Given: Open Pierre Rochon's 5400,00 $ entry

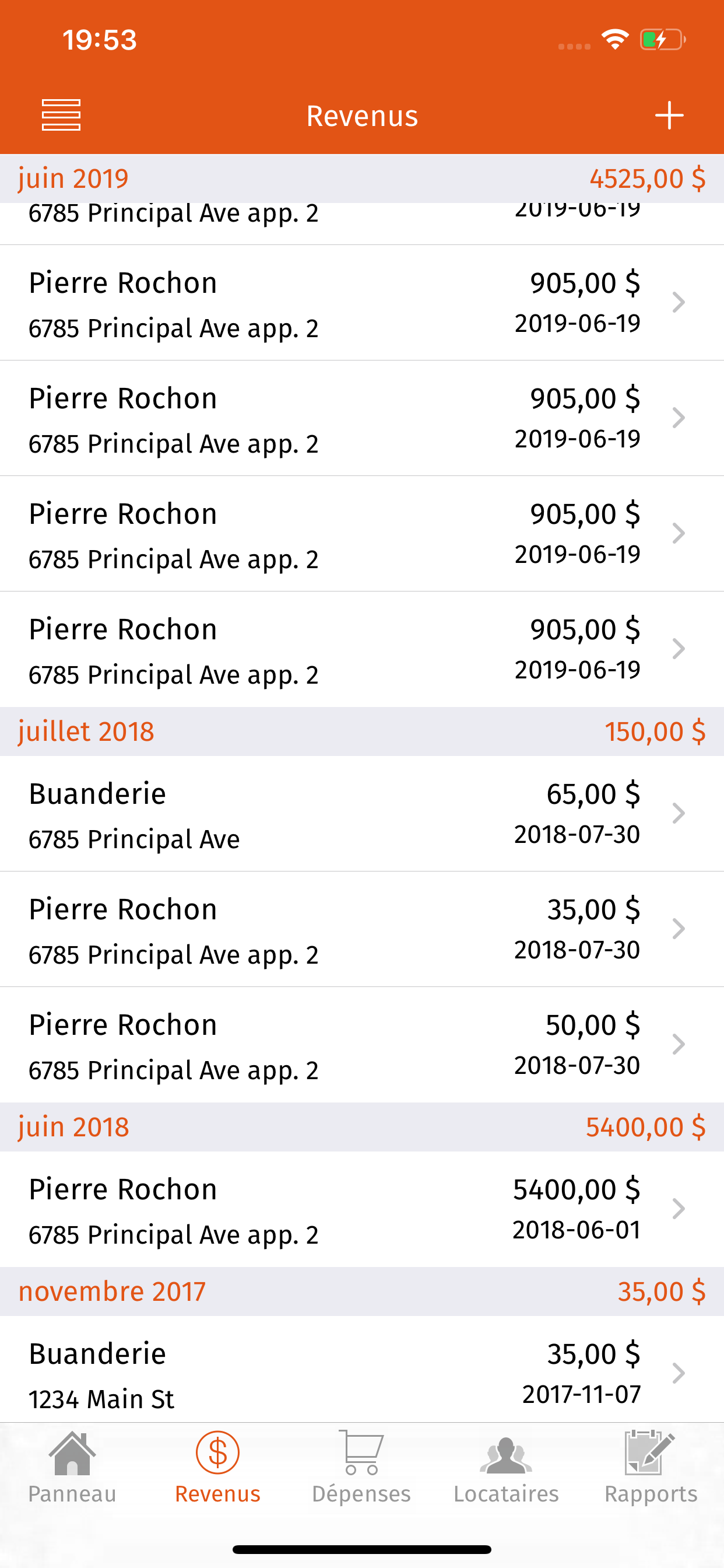Looking at the screenshot, I should tap(362, 1209).
